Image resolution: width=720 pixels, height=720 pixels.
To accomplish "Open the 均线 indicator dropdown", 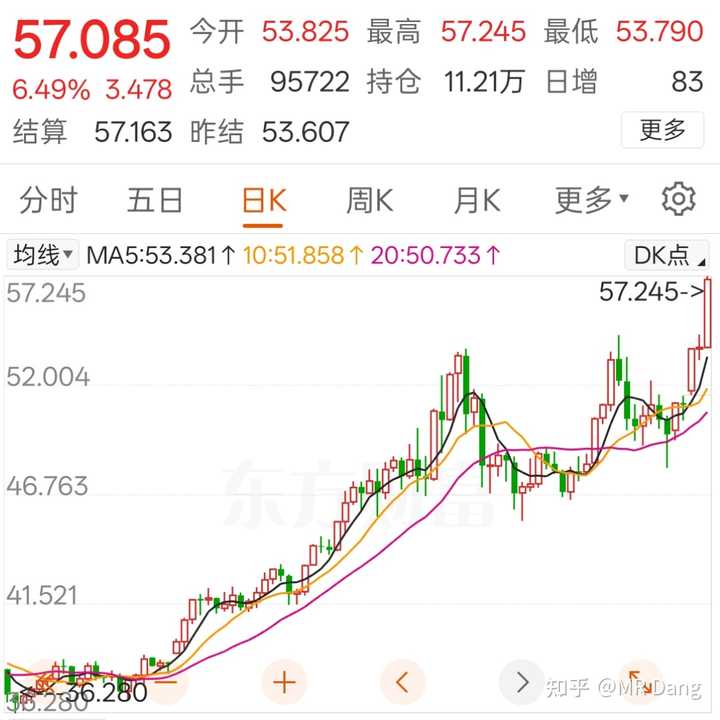I will [43, 255].
